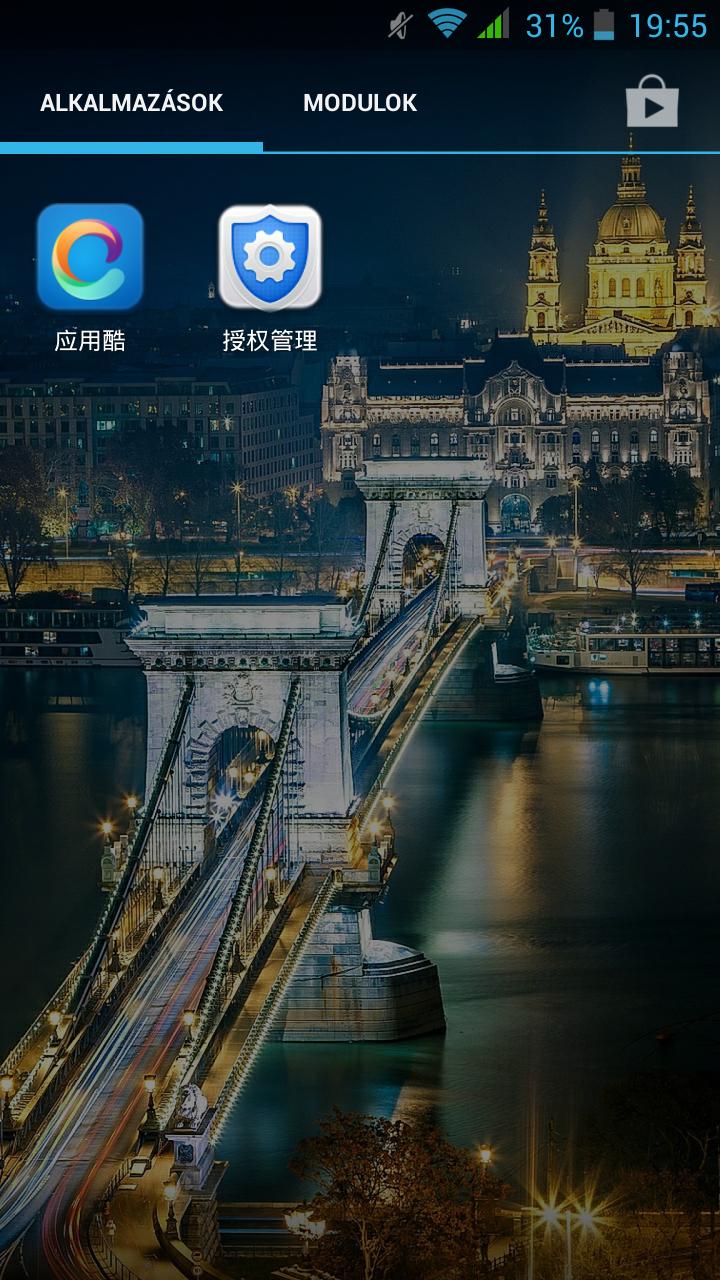Select the Alkalmazások tab

click(131, 103)
